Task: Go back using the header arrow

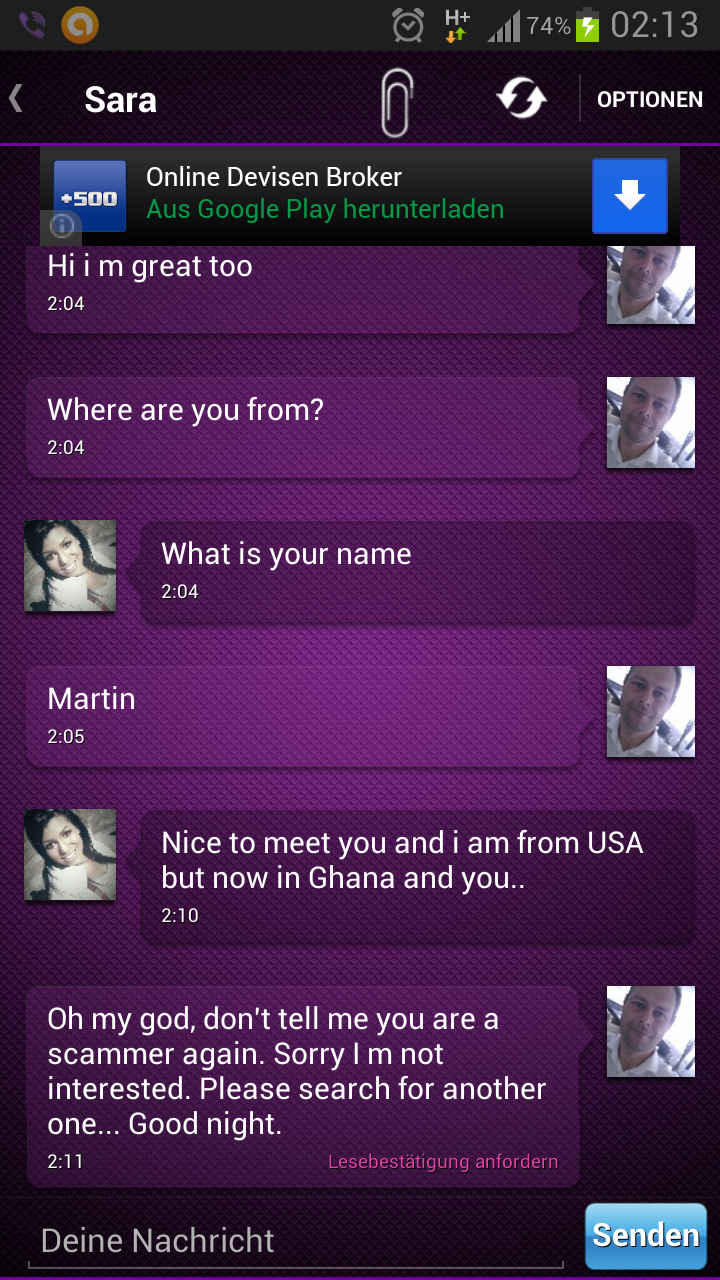Action: [16, 98]
